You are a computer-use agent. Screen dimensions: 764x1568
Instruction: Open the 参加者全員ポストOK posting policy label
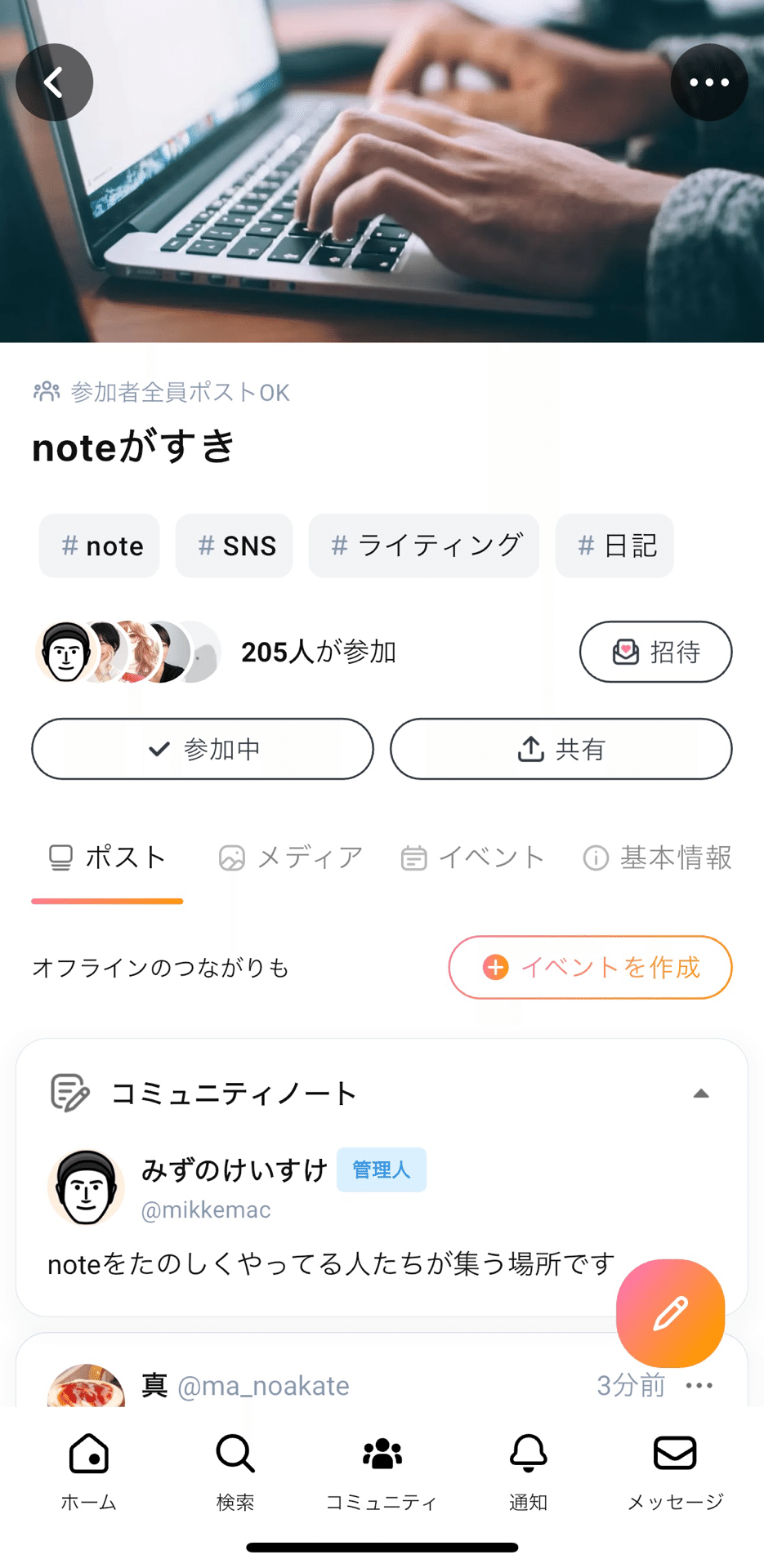click(x=160, y=392)
